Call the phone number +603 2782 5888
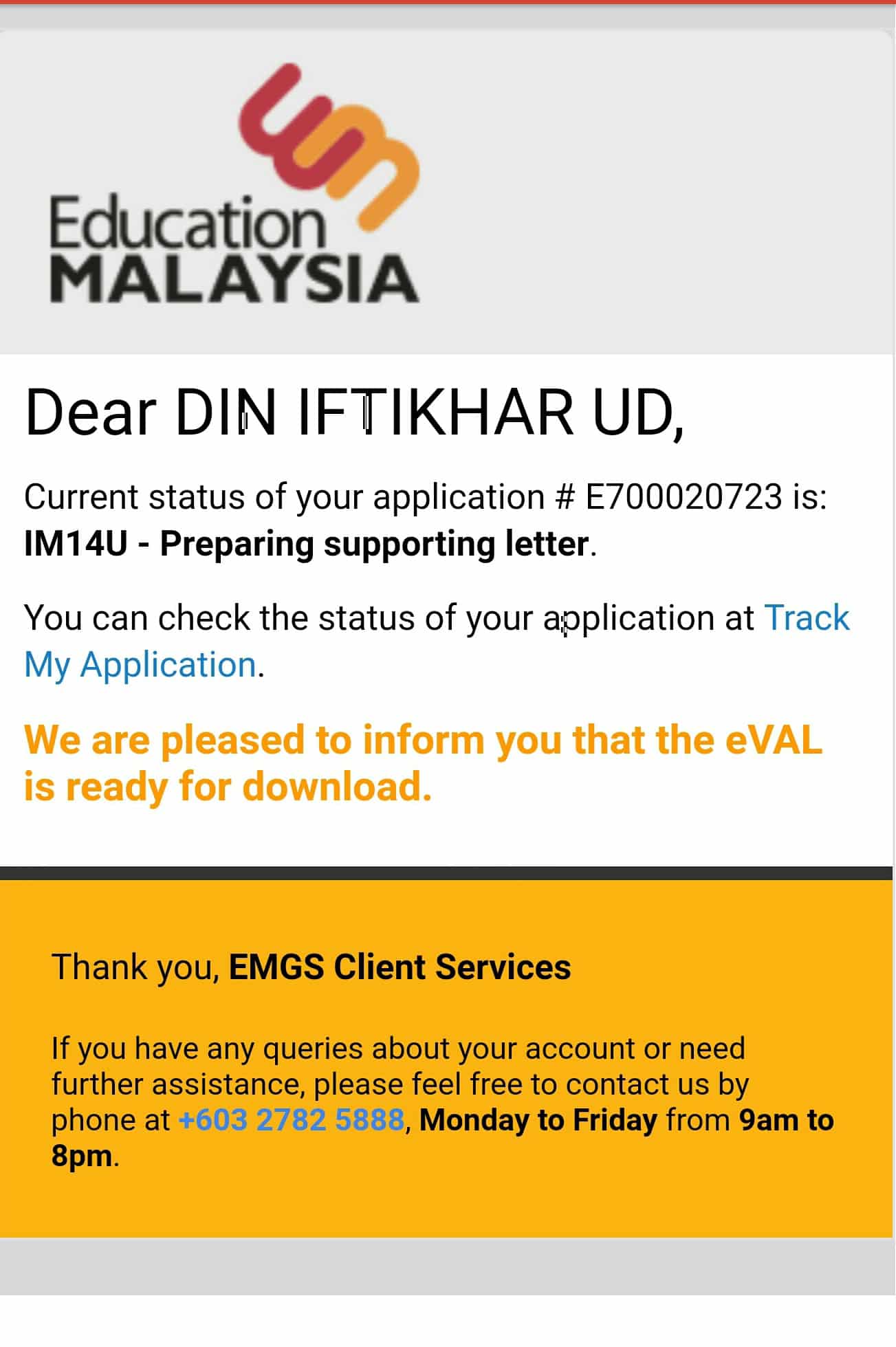 291,1120
